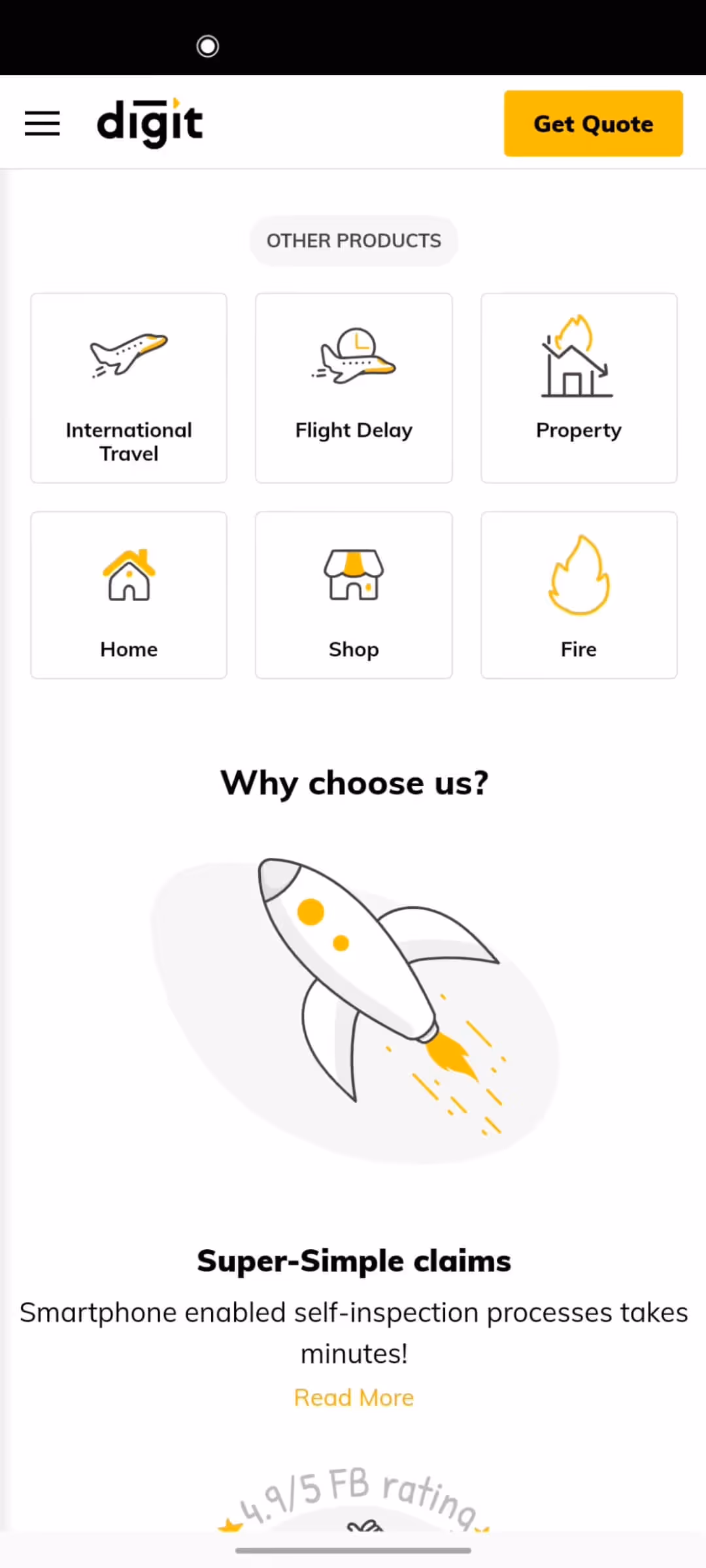Open the hamburger menu
The height and width of the screenshot is (1568, 706).
[42, 123]
